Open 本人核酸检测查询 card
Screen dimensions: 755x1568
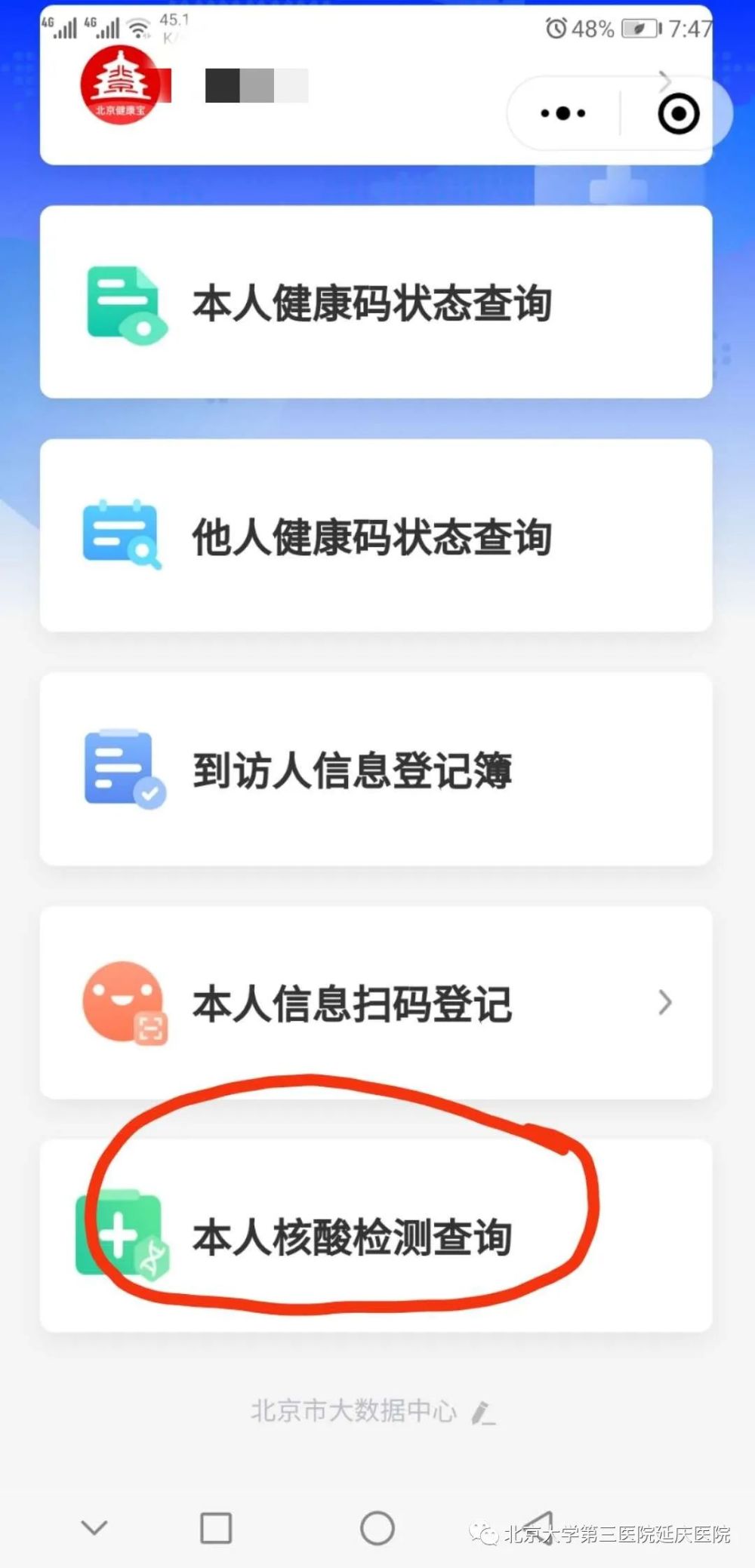tap(376, 1236)
